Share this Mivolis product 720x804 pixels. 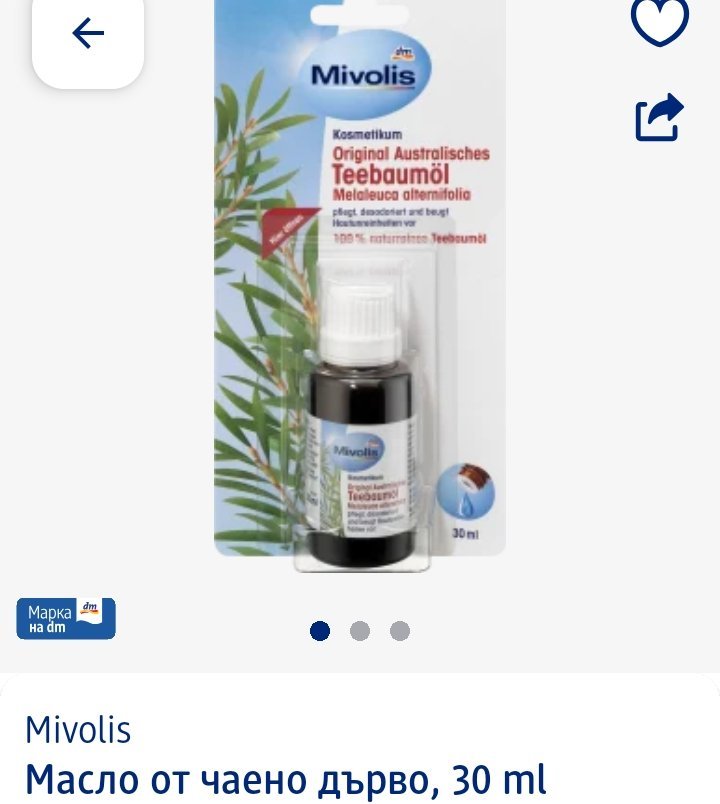[660, 118]
